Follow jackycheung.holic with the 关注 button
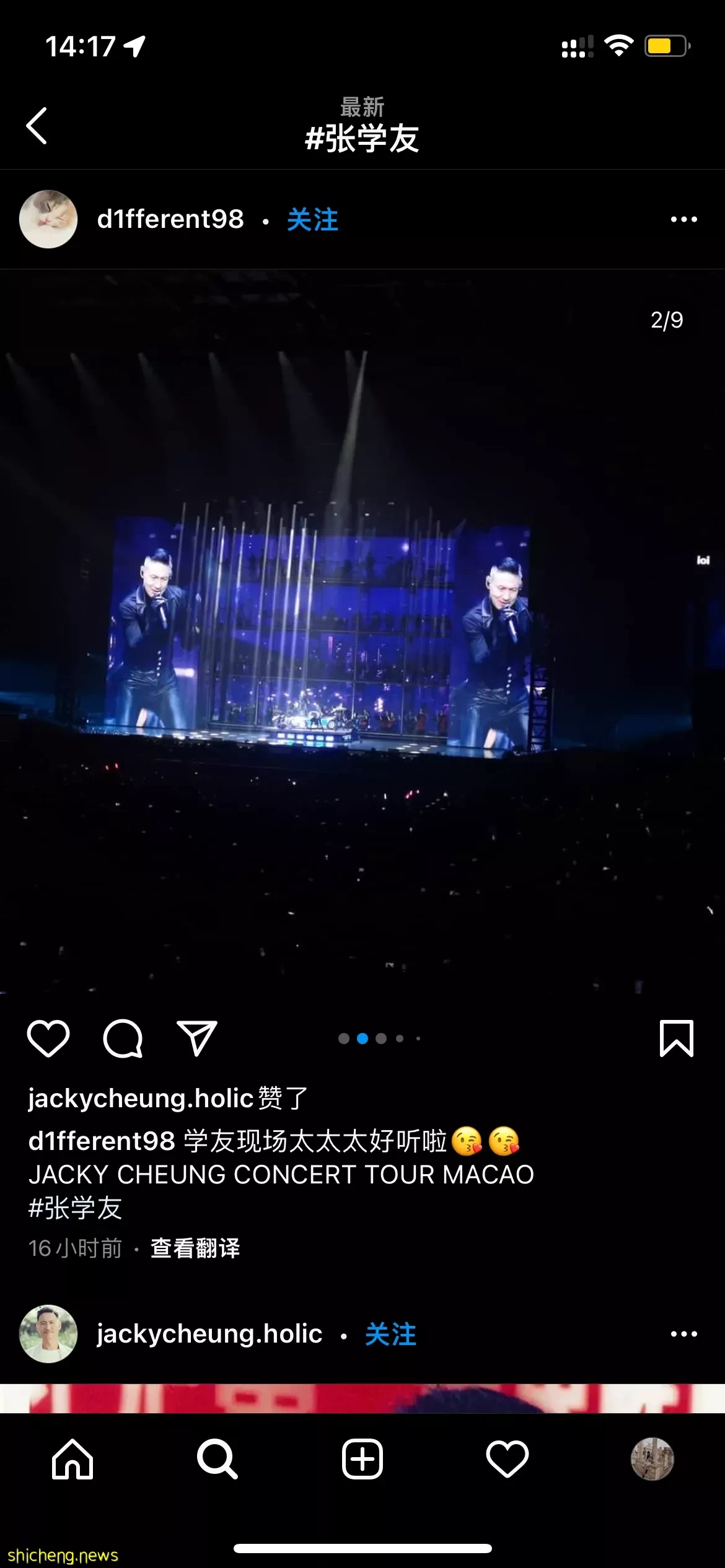 tap(390, 1334)
